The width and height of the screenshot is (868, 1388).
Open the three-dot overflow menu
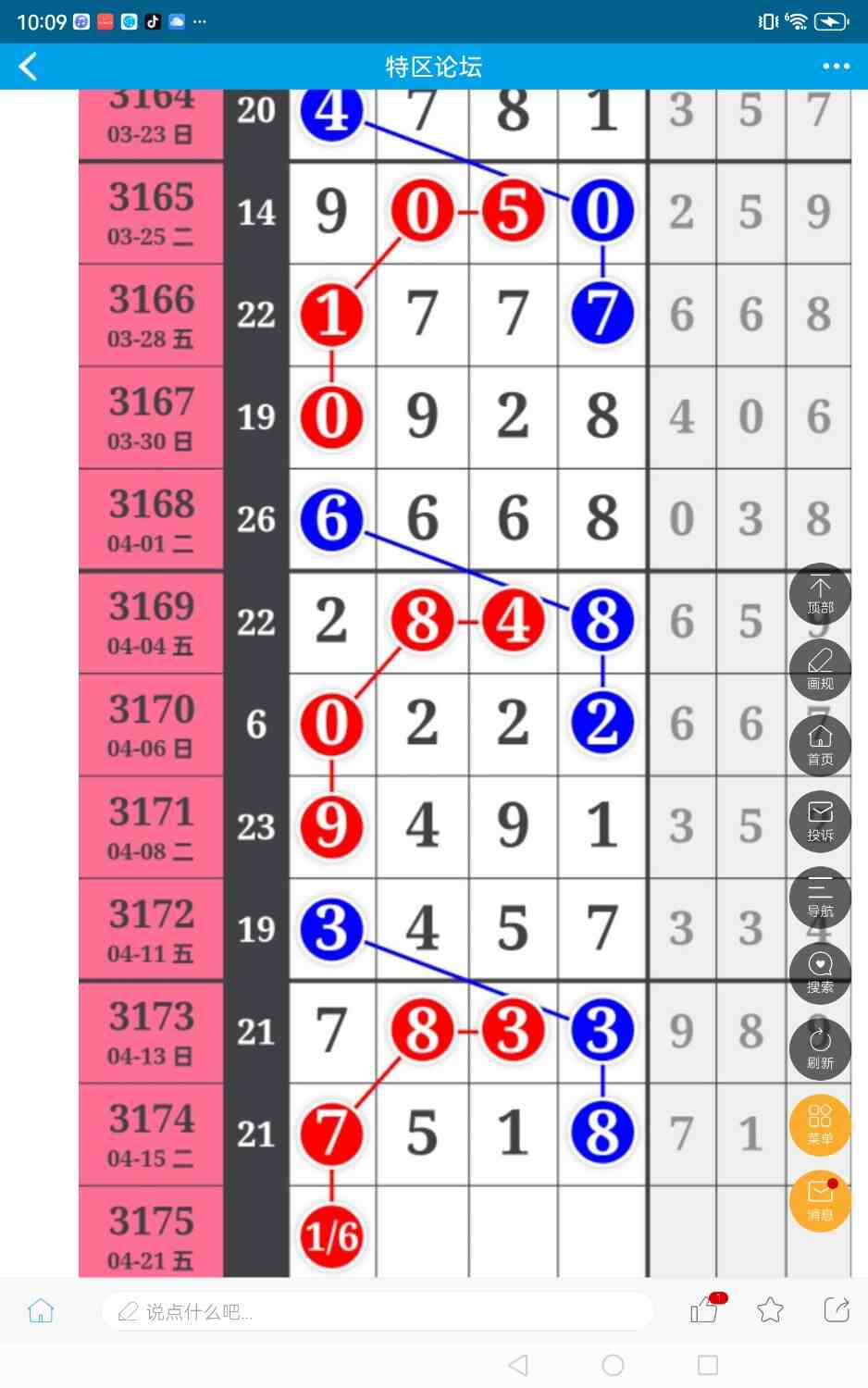click(836, 67)
